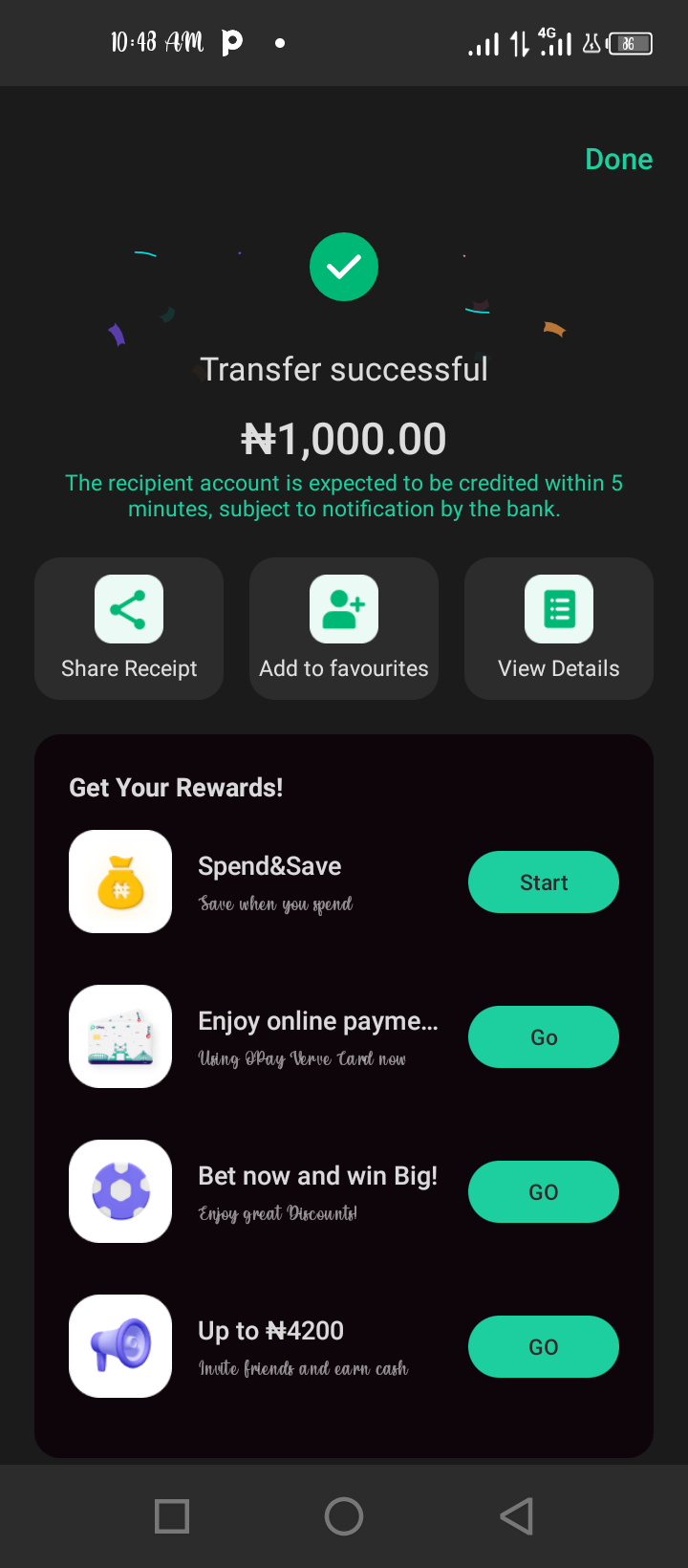The height and width of the screenshot is (1568, 688).
Task: Tap GO on the Up to ₦4200 invite offer
Action: (544, 1346)
